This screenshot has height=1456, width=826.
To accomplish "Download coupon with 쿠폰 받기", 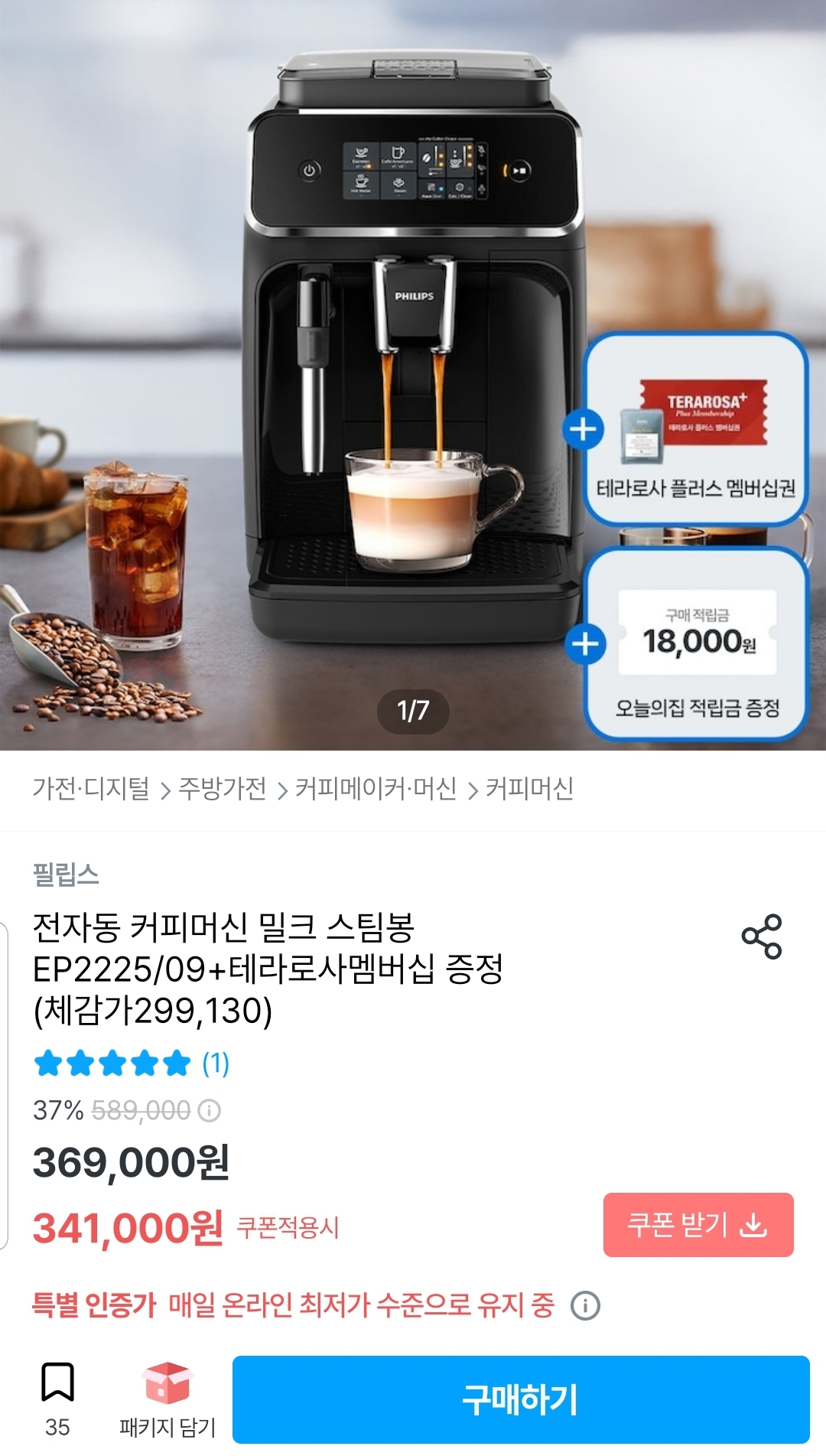I will pyautogui.click(x=698, y=1225).
